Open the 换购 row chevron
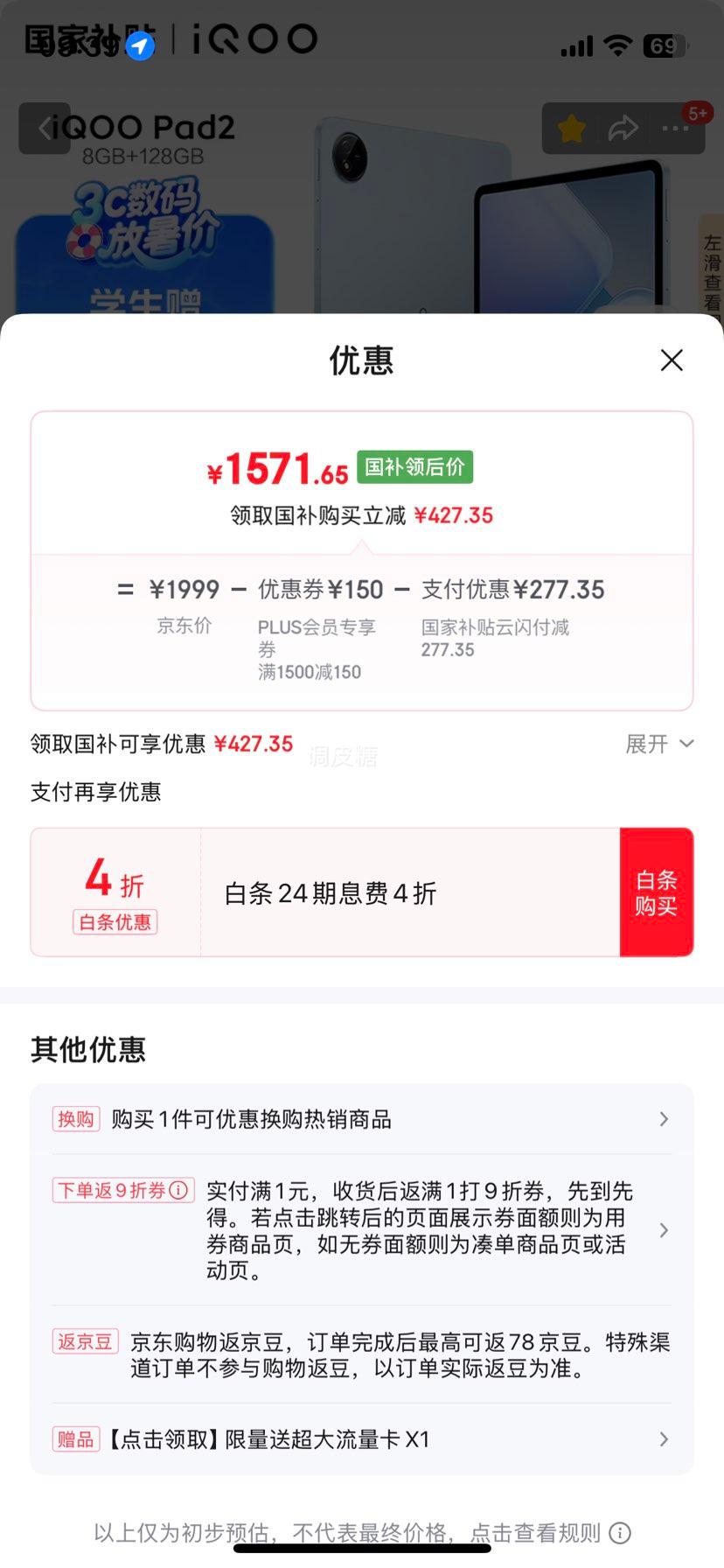The height and width of the screenshot is (1568, 724). click(663, 1119)
